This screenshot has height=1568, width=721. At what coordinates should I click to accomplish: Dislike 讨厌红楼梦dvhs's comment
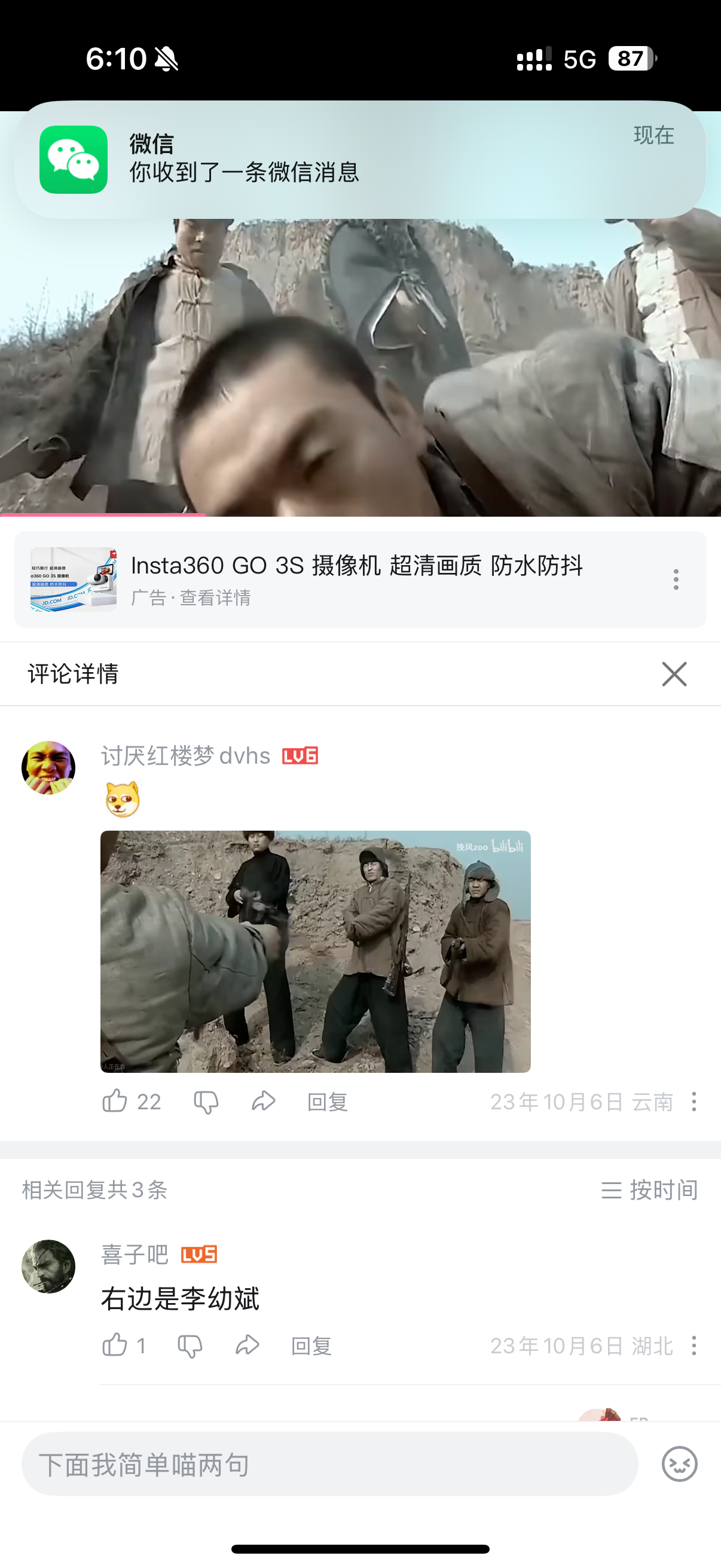pos(206,1102)
